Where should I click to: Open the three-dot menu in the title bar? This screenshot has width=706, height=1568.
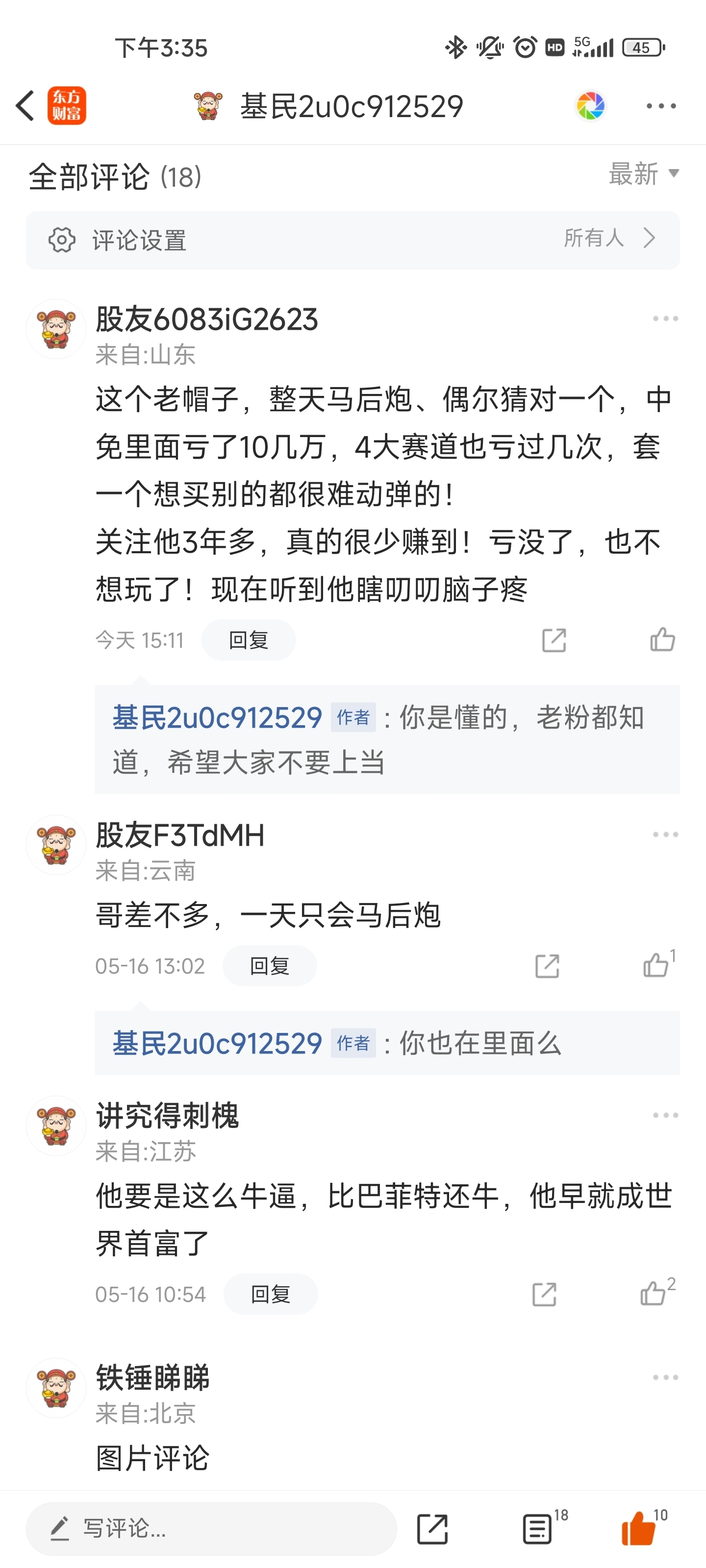660,105
